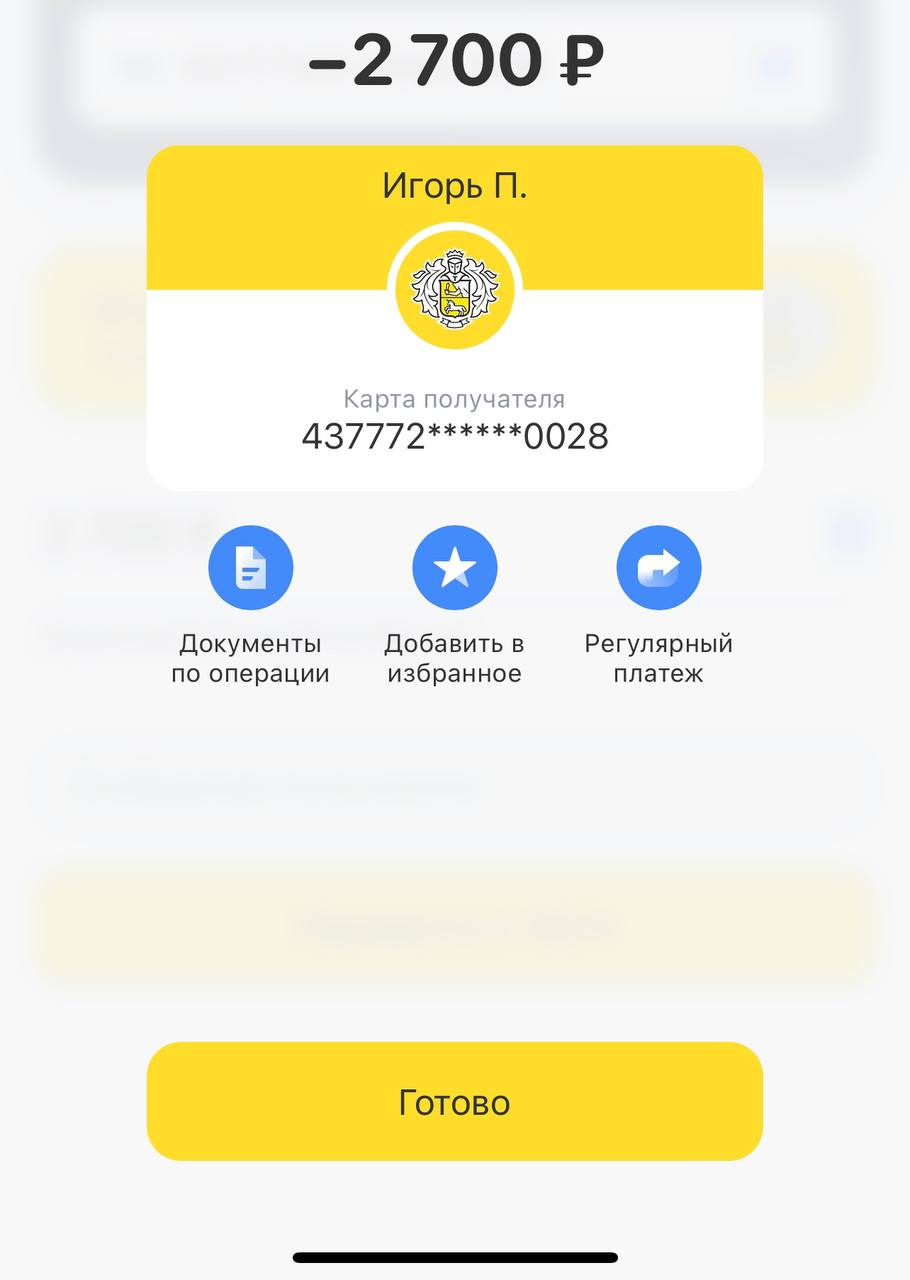Open Документы по операции
The image size is (910, 1280).
pos(250,568)
